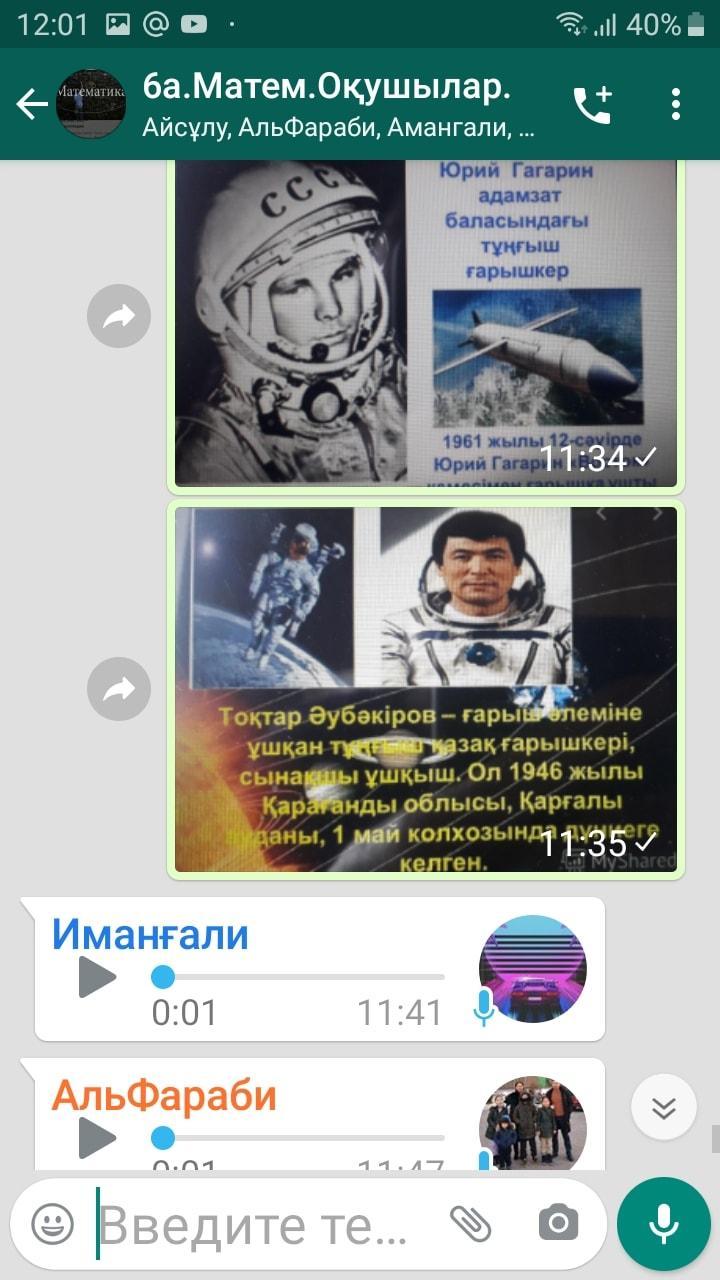This screenshot has height=1280, width=720.
Task: Open group info for 6а.Матем.Оқушылар
Action: coord(330,104)
